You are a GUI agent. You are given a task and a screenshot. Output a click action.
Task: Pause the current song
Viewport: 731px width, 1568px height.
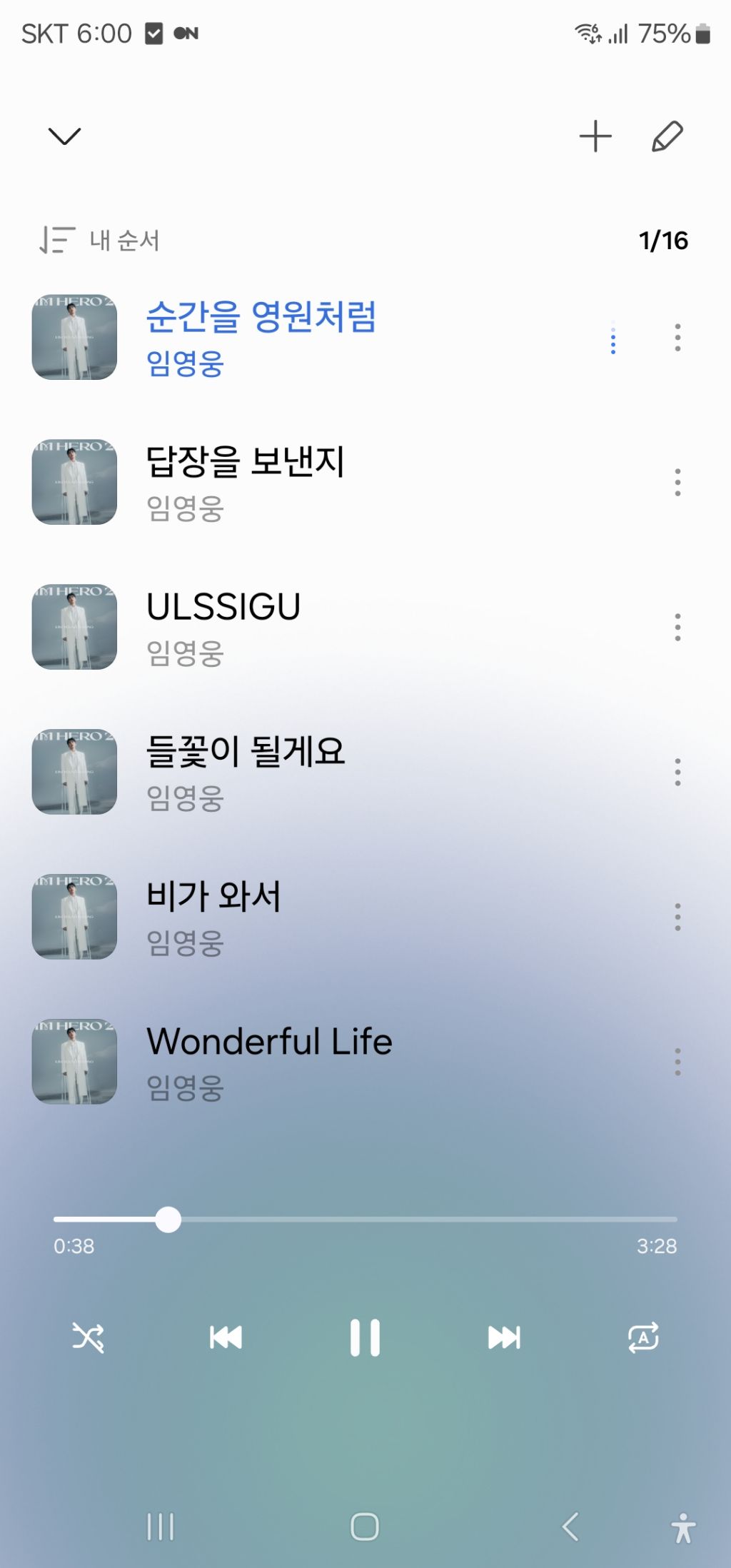click(365, 1337)
